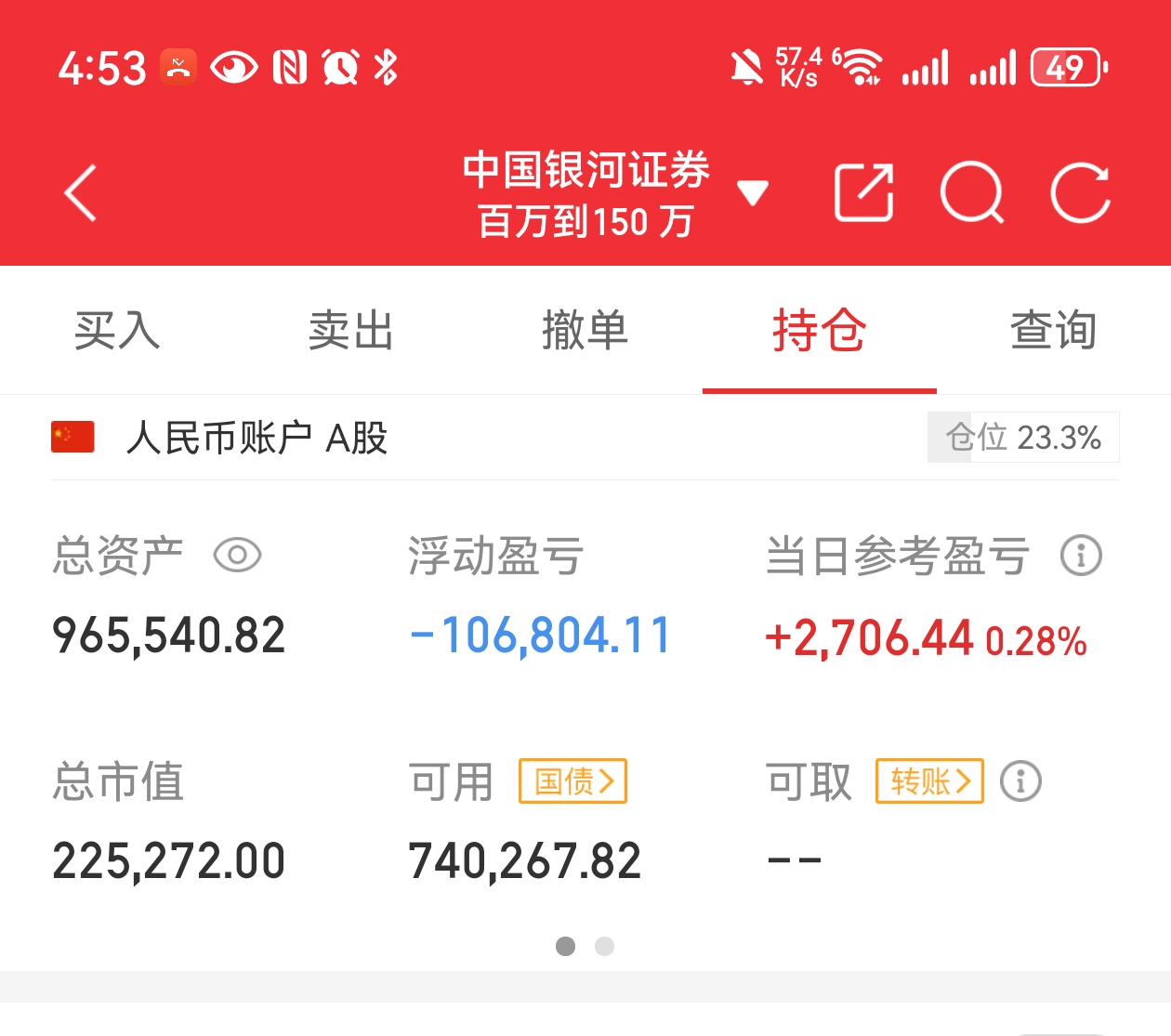
Task: Open the 转账 transfer button
Action: point(929,780)
